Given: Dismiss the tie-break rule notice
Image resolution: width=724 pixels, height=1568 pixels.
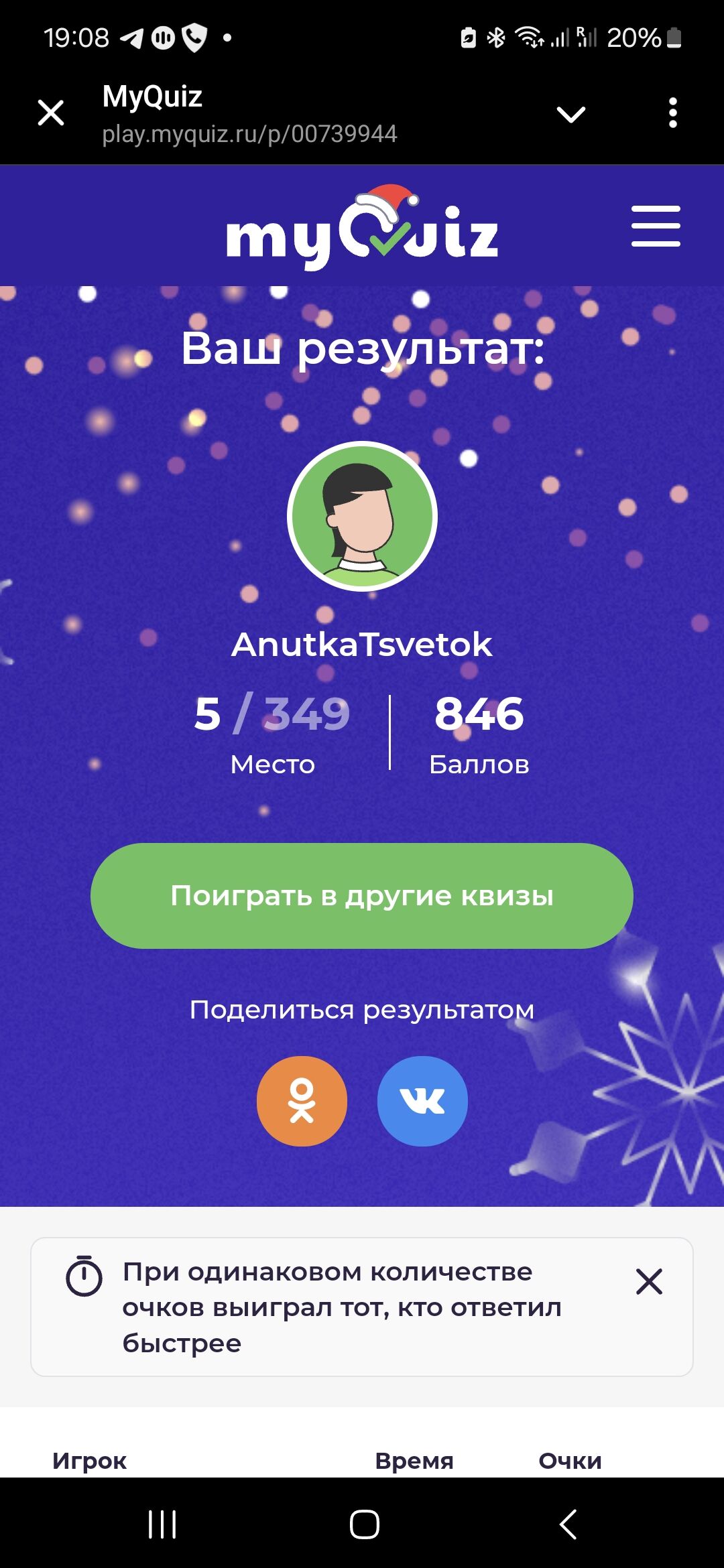Looking at the screenshot, I should tap(648, 1281).
